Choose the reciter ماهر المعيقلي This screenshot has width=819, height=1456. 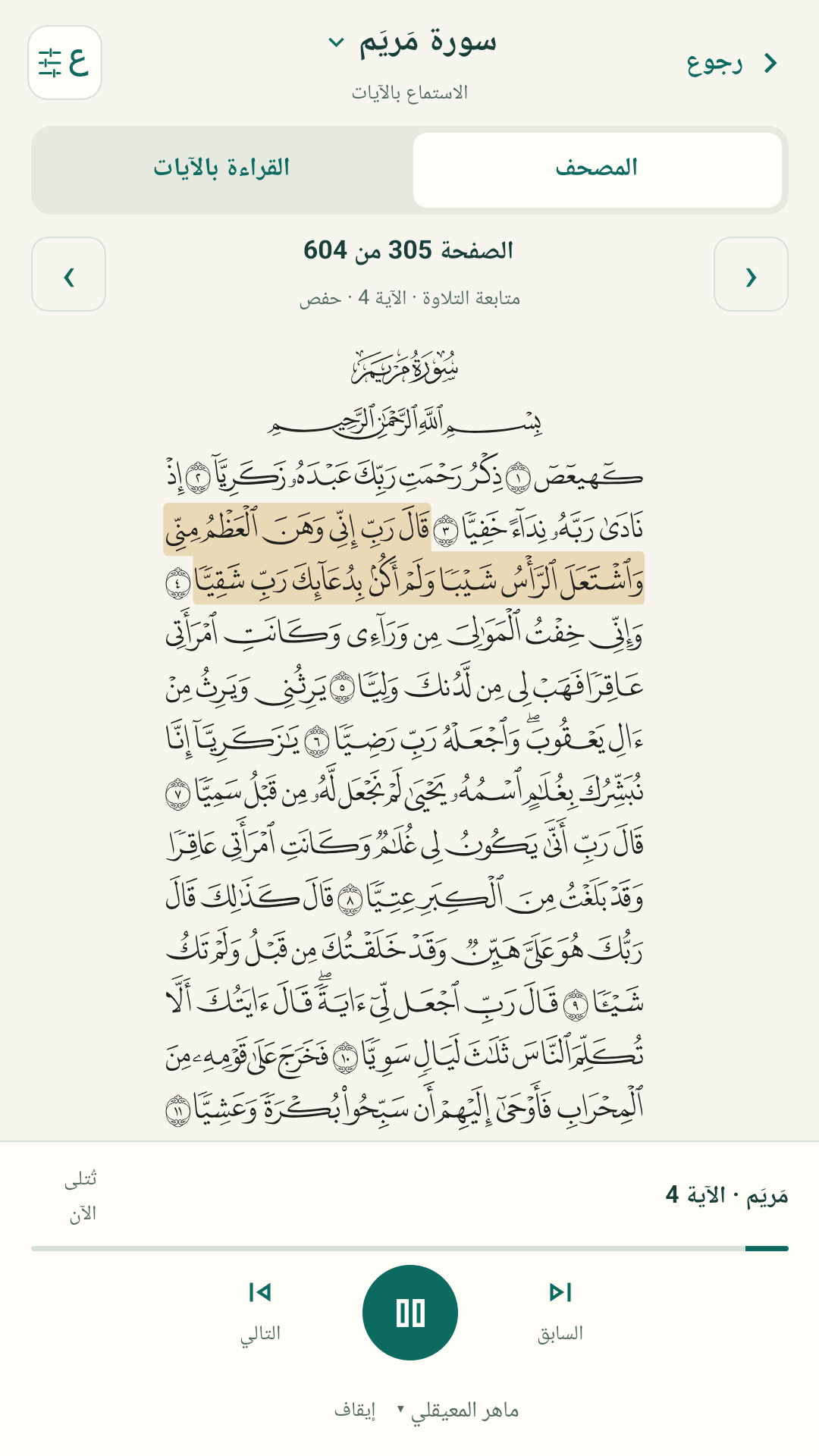point(458,1410)
